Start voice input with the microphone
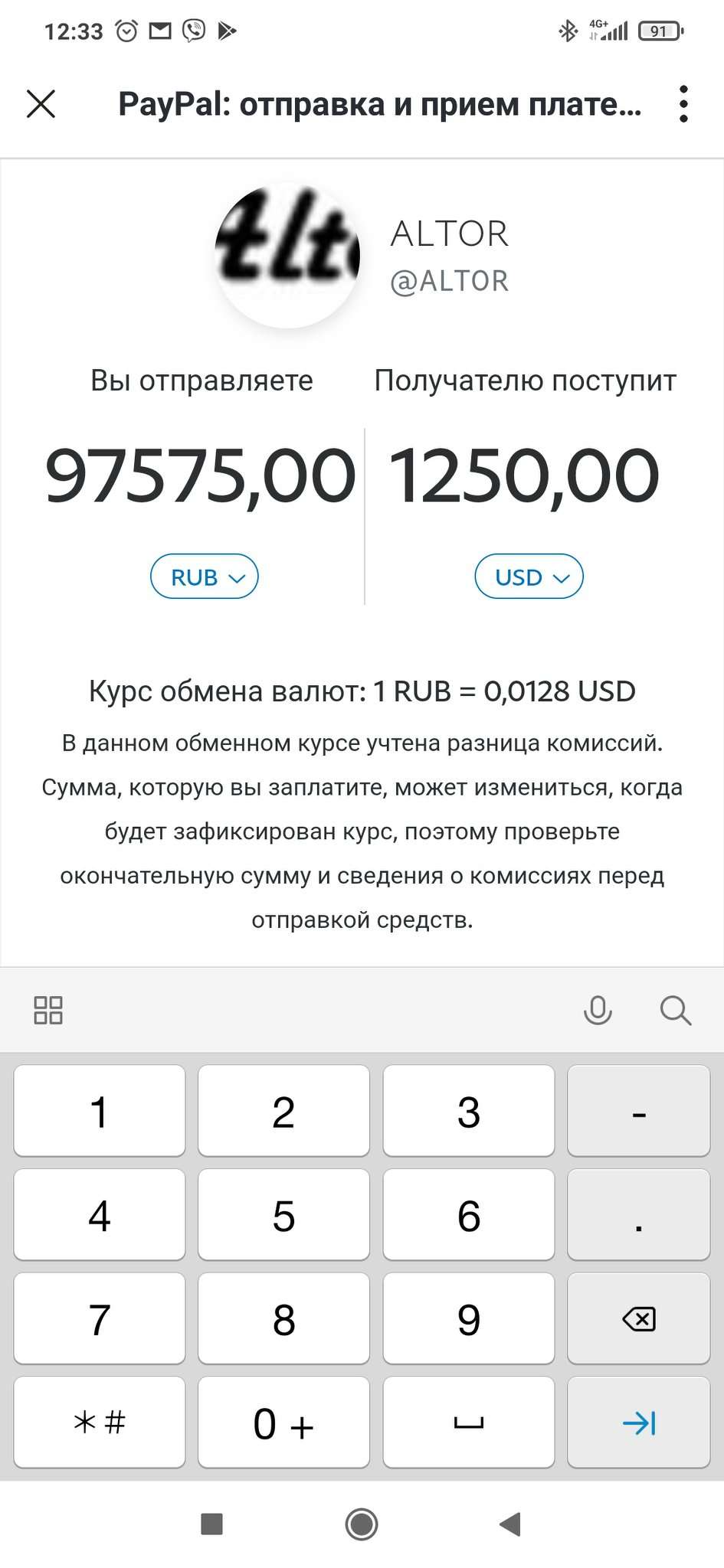The image size is (724, 1568). click(598, 1010)
